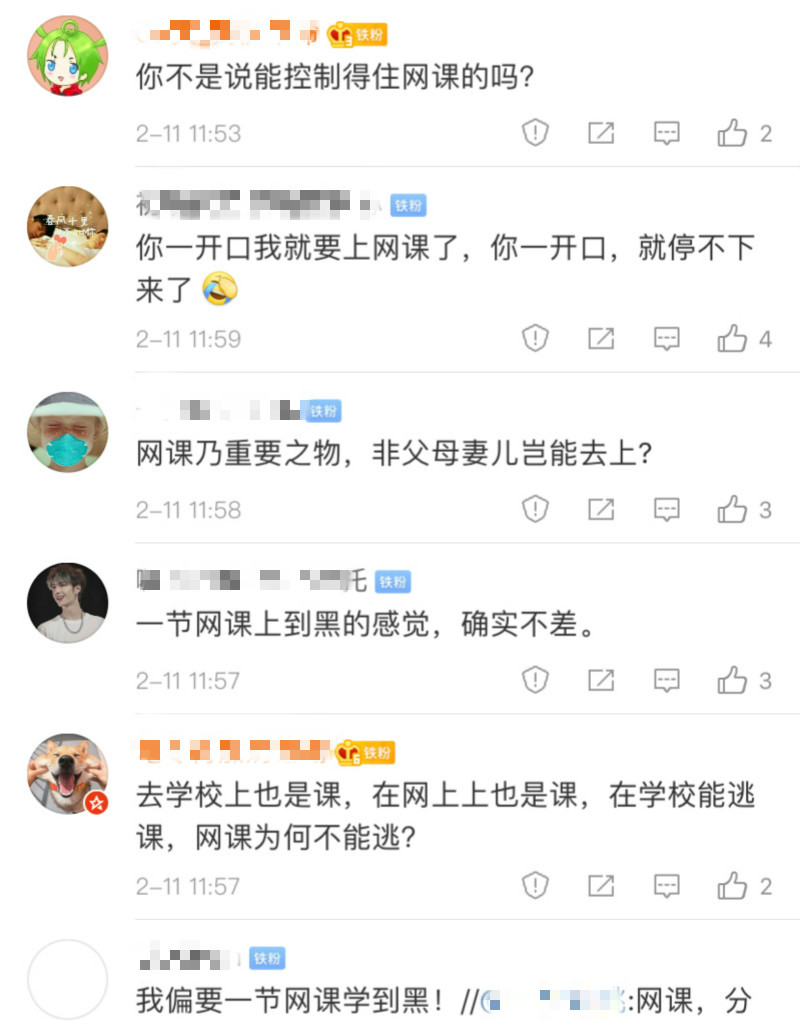Like the comment "你不是说能控制得住网课的吗"

pos(733,133)
